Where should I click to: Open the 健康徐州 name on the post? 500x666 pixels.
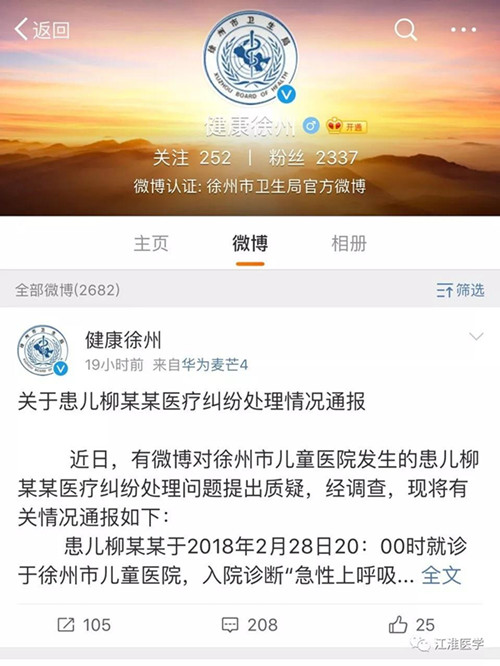123,341
